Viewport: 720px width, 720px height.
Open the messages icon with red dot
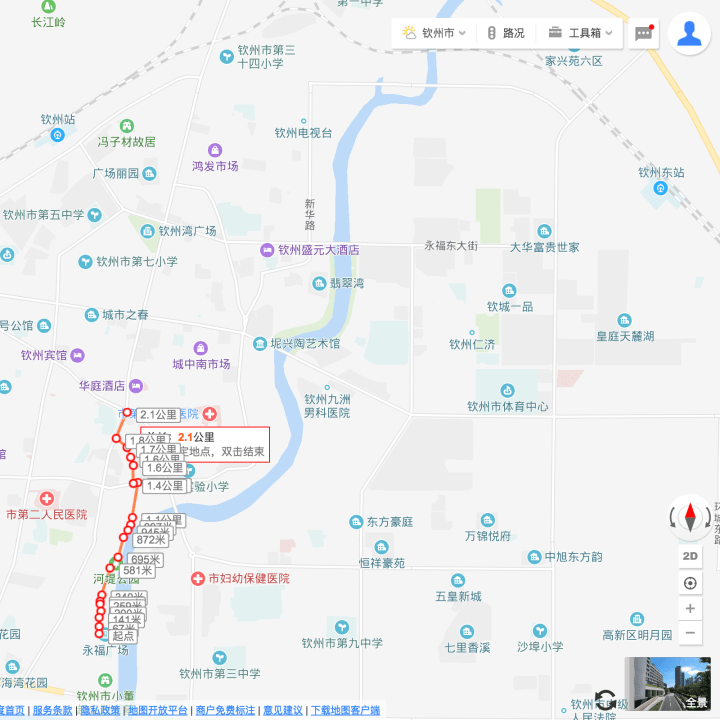(x=644, y=33)
